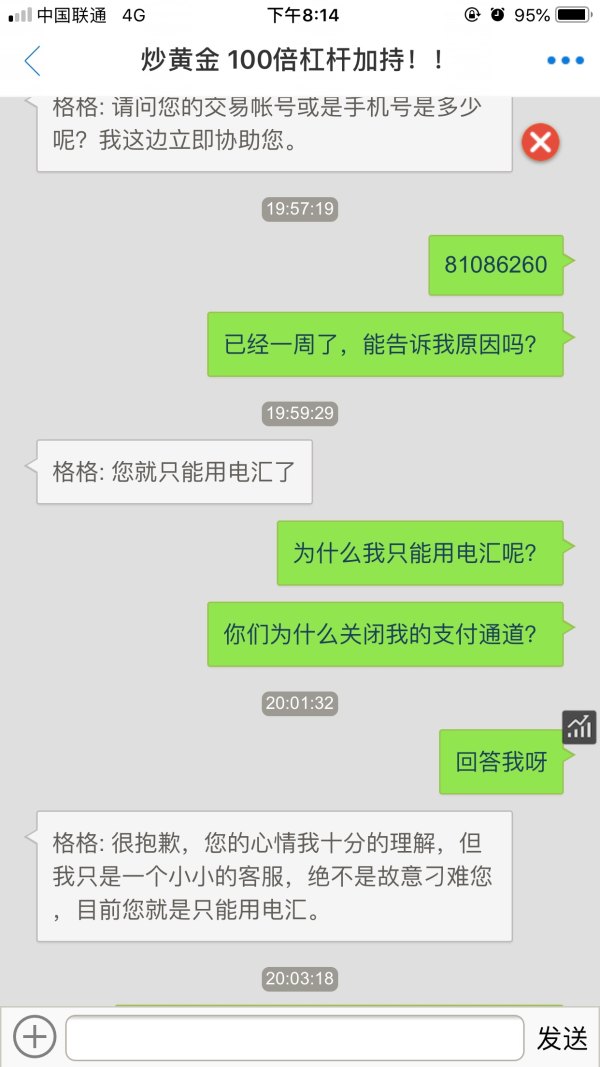Viewport: 600px width, 1067px height.
Task: Open the floating chart icon
Action: pyautogui.click(x=579, y=727)
